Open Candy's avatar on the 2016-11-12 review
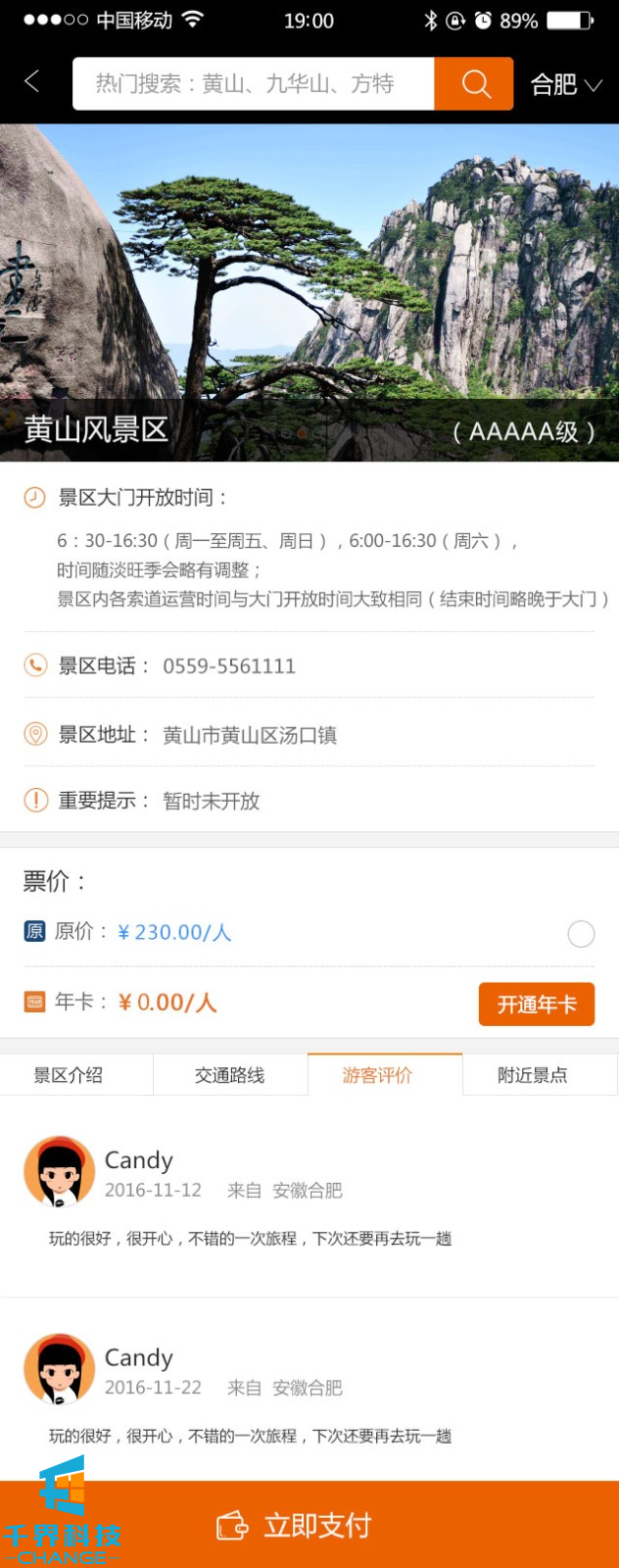 coord(59,1172)
